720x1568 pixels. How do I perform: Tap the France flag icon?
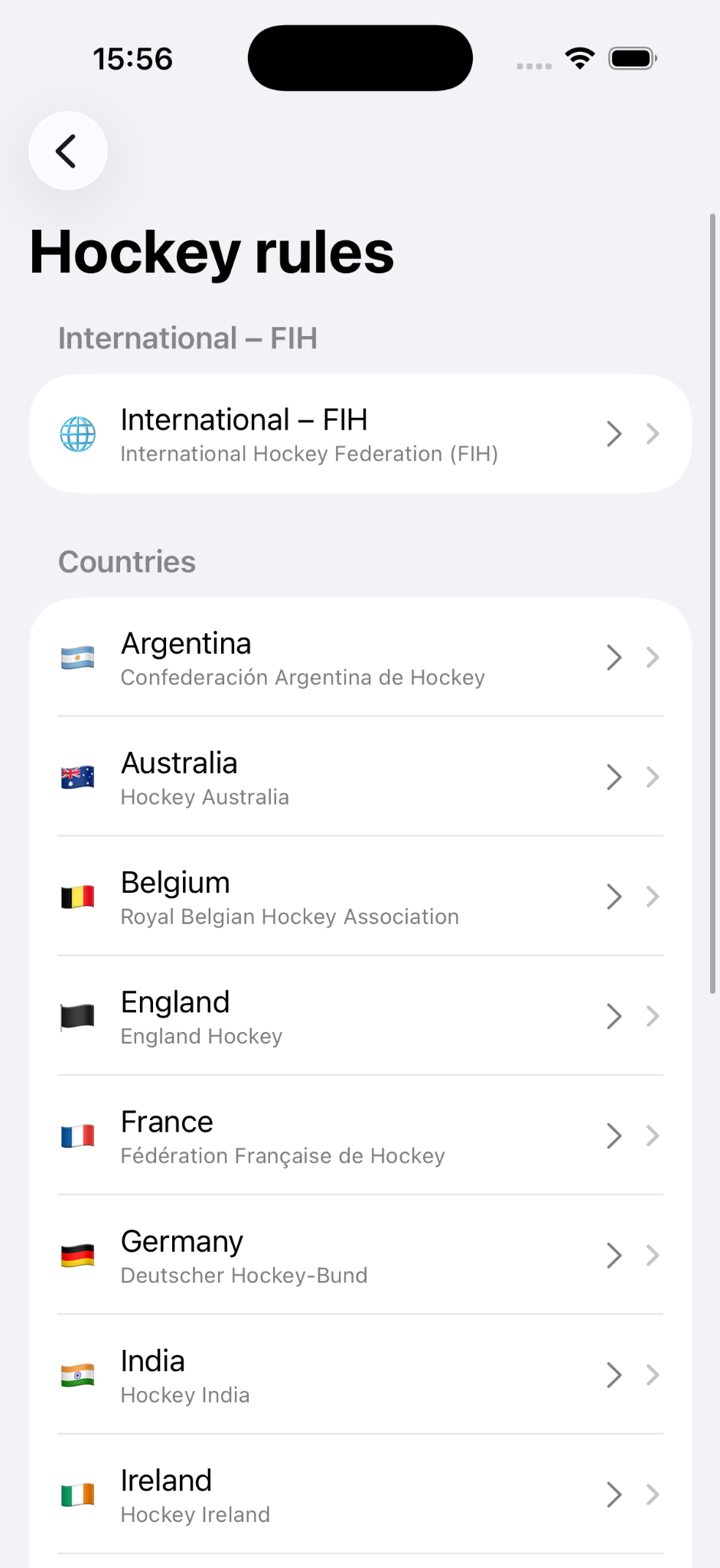tap(77, 1135)
